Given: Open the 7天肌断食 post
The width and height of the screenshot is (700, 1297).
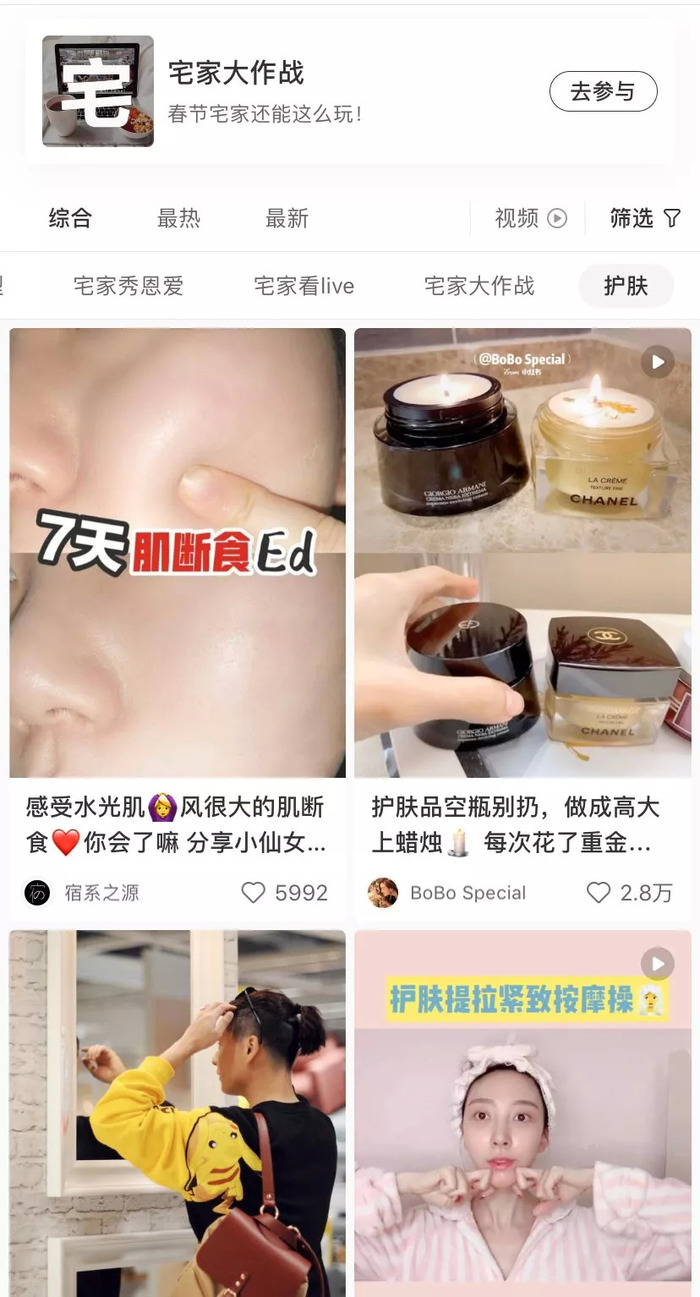Looking at the screenshot, I should (x=178, y=552).
